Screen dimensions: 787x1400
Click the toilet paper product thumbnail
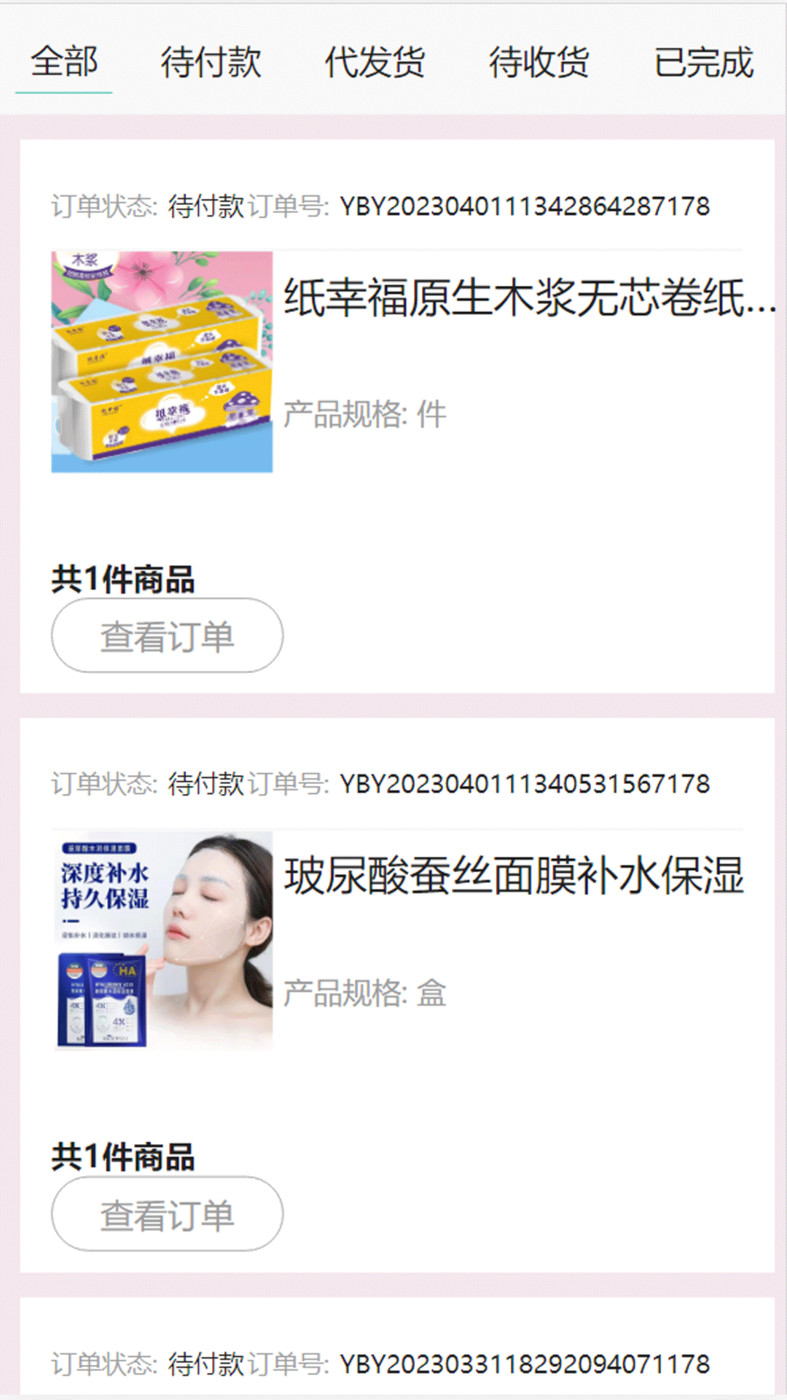click(x=161, y=362)
